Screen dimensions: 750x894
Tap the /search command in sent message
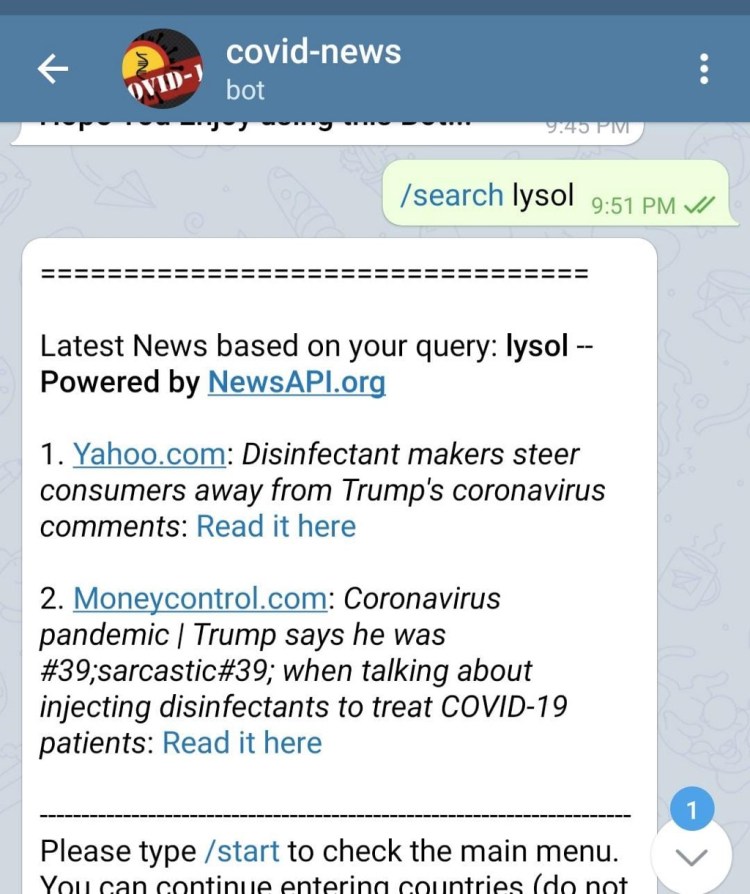[x=451, y=195]
